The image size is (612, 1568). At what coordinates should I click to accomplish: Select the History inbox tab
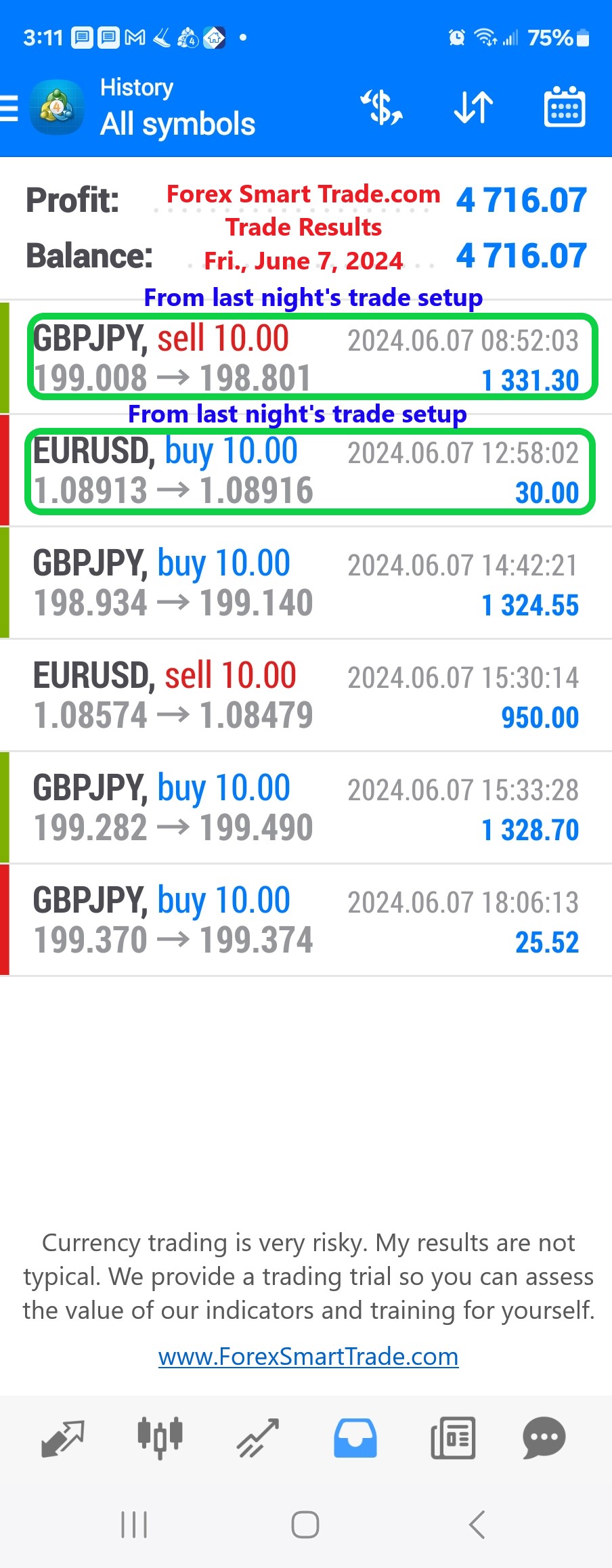[x=355, y=1438]
